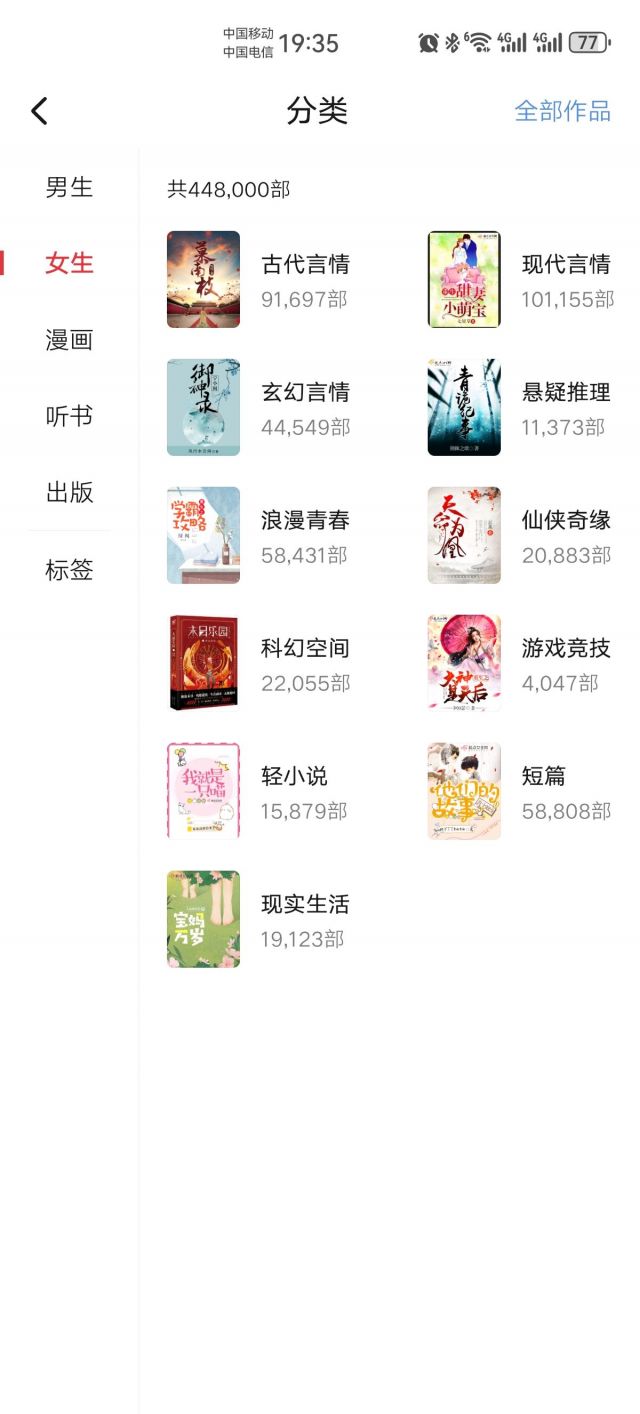Switch to the 漫画 tab
Viewport: 640px width, 1414px height.
69,340
